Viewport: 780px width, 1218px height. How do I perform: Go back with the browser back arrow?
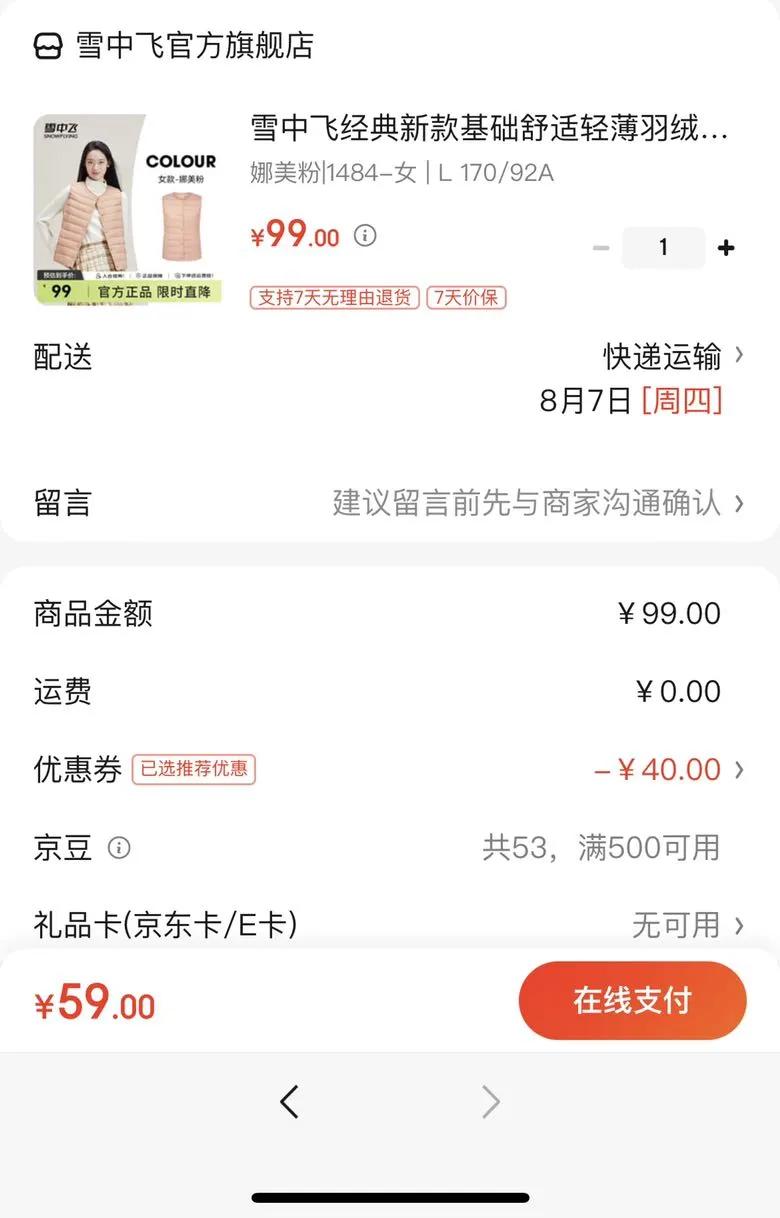coord(289,1102)
